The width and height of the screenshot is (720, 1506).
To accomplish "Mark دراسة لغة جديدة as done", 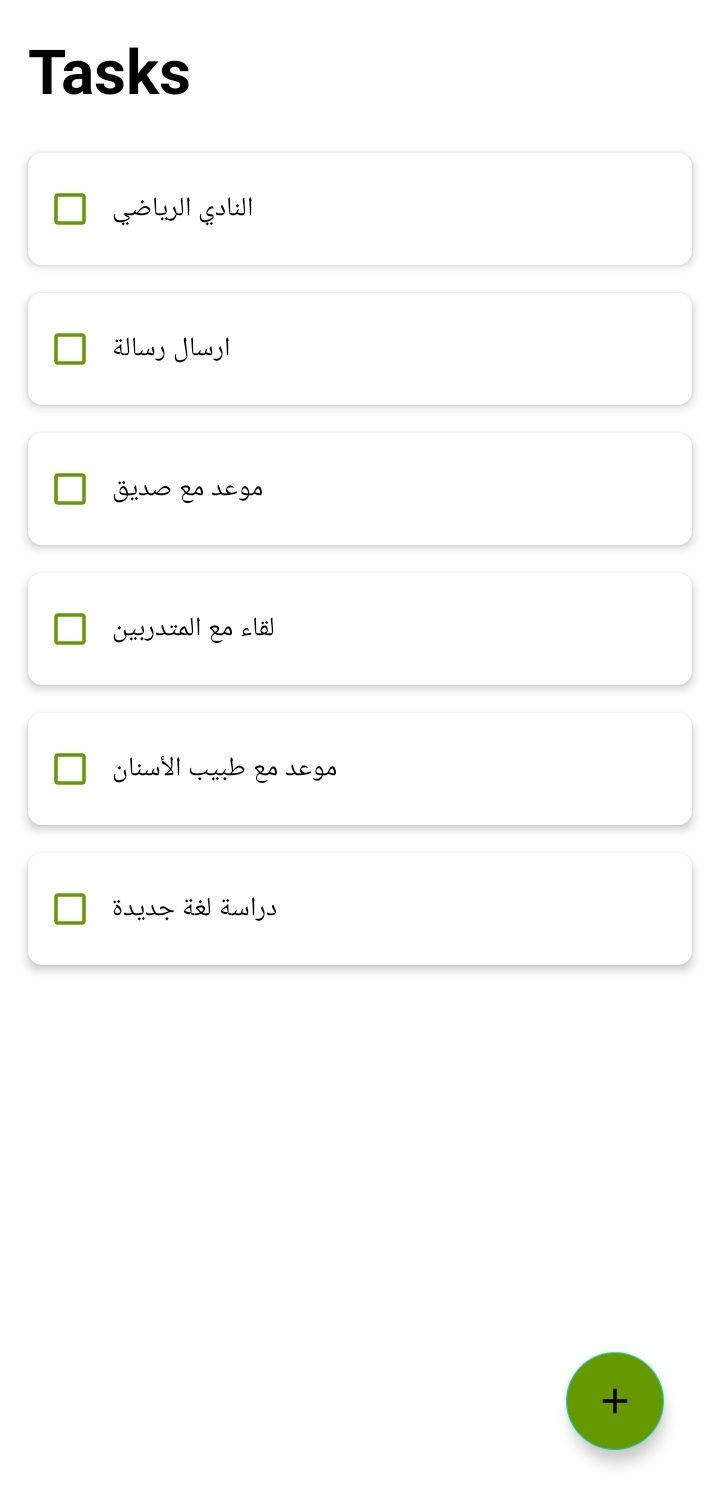I will [69, 909].
